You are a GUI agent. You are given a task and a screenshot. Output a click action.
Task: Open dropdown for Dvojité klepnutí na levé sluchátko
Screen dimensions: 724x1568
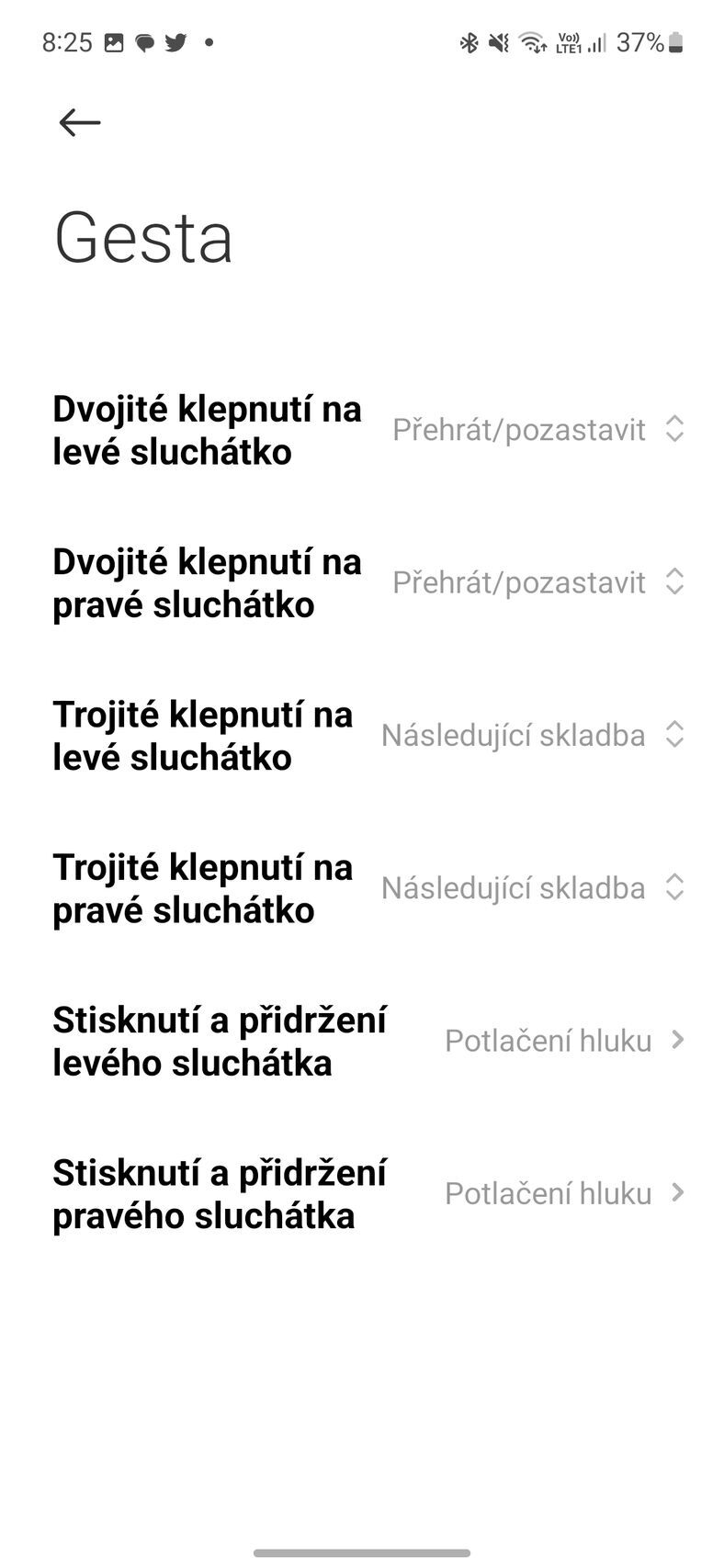(x=537, y=429)
